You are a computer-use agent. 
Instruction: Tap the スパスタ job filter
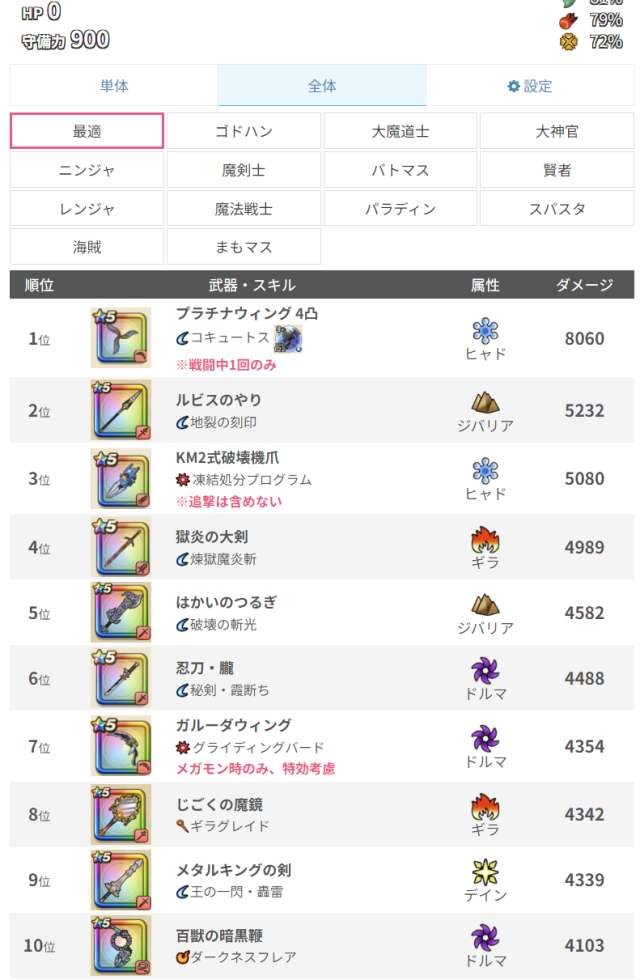point(557,209)
